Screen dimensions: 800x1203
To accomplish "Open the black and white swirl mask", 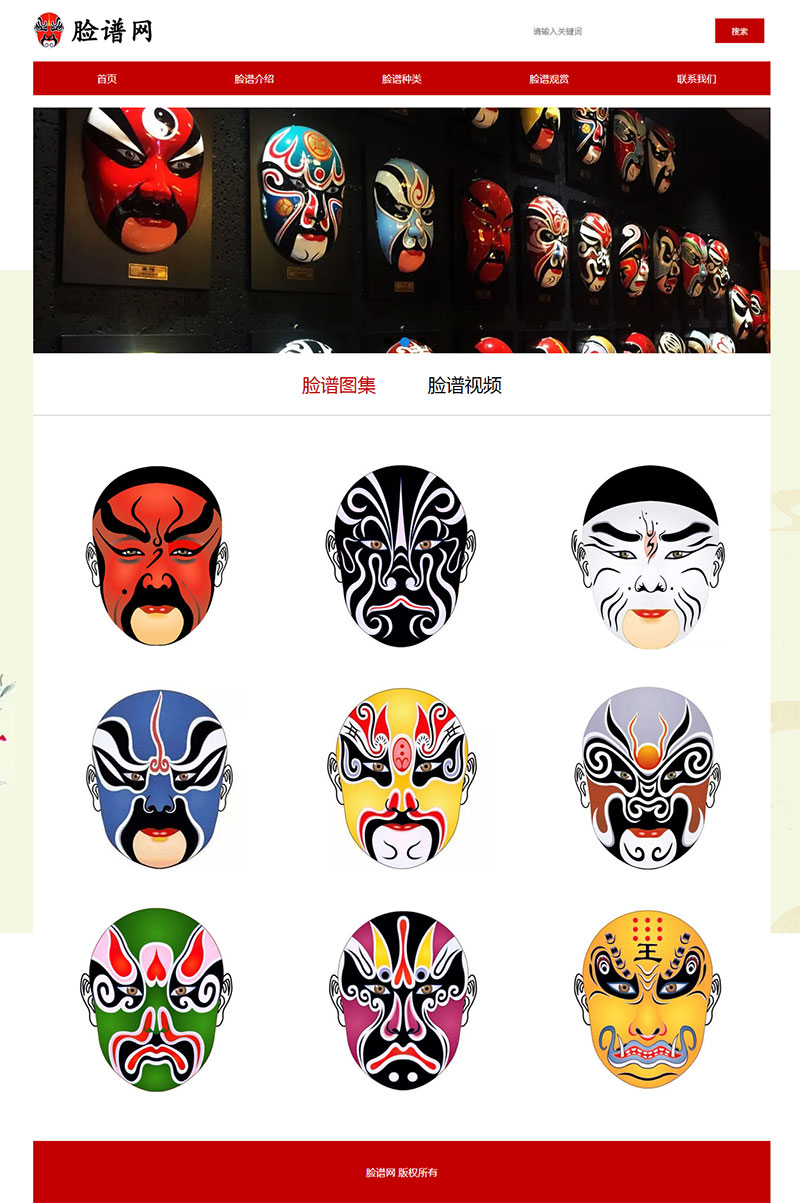I will (x=401, y=556).
